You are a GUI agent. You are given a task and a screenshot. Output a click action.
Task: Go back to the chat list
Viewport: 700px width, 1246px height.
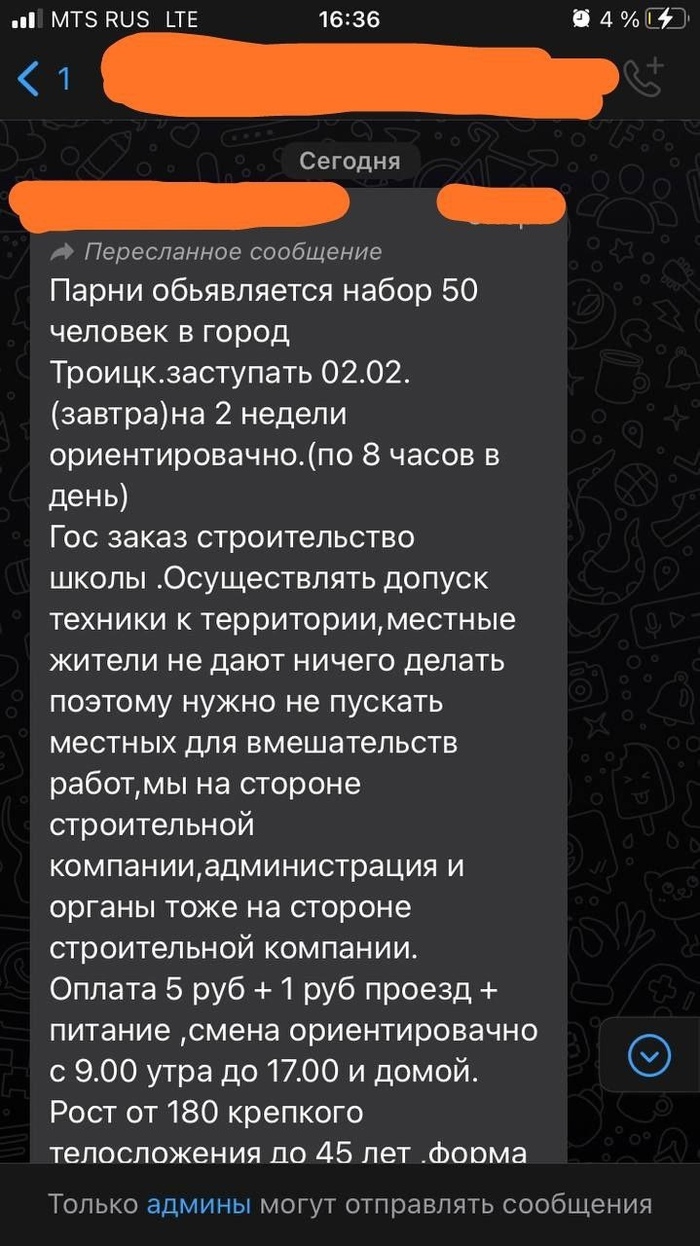click(42, 79)
